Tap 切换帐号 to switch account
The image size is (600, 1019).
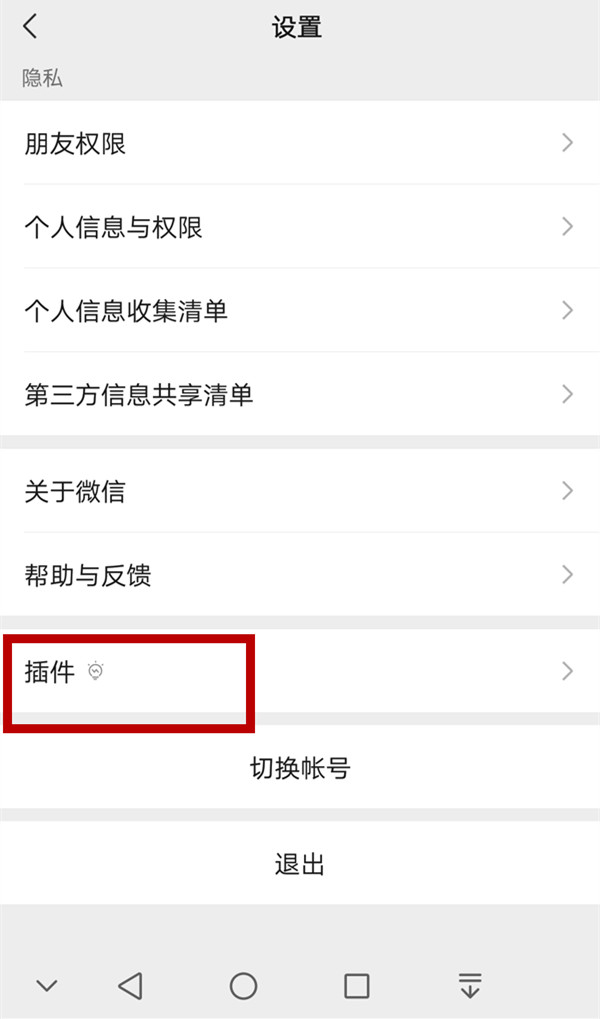coord(300,768)
